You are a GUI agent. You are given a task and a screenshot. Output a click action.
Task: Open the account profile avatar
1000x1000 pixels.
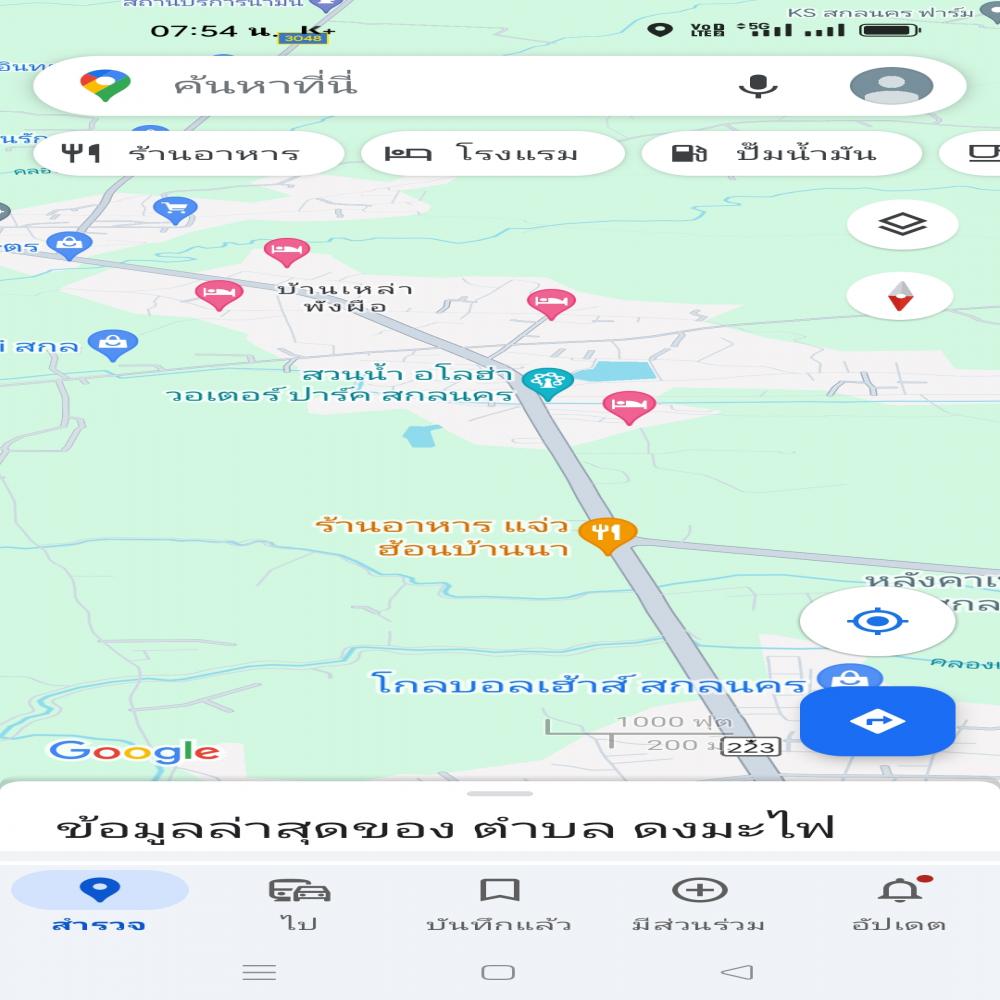click(x=891, y=86)
